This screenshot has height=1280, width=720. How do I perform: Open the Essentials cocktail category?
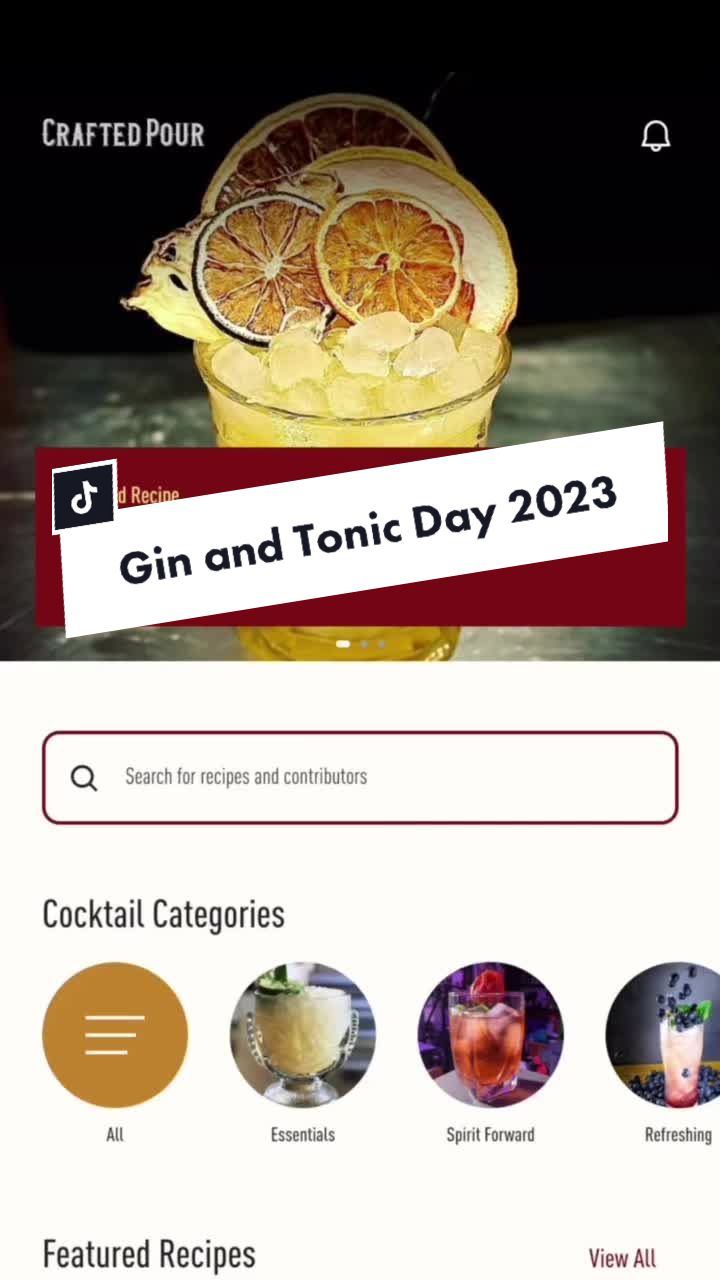coord(303,1035)
